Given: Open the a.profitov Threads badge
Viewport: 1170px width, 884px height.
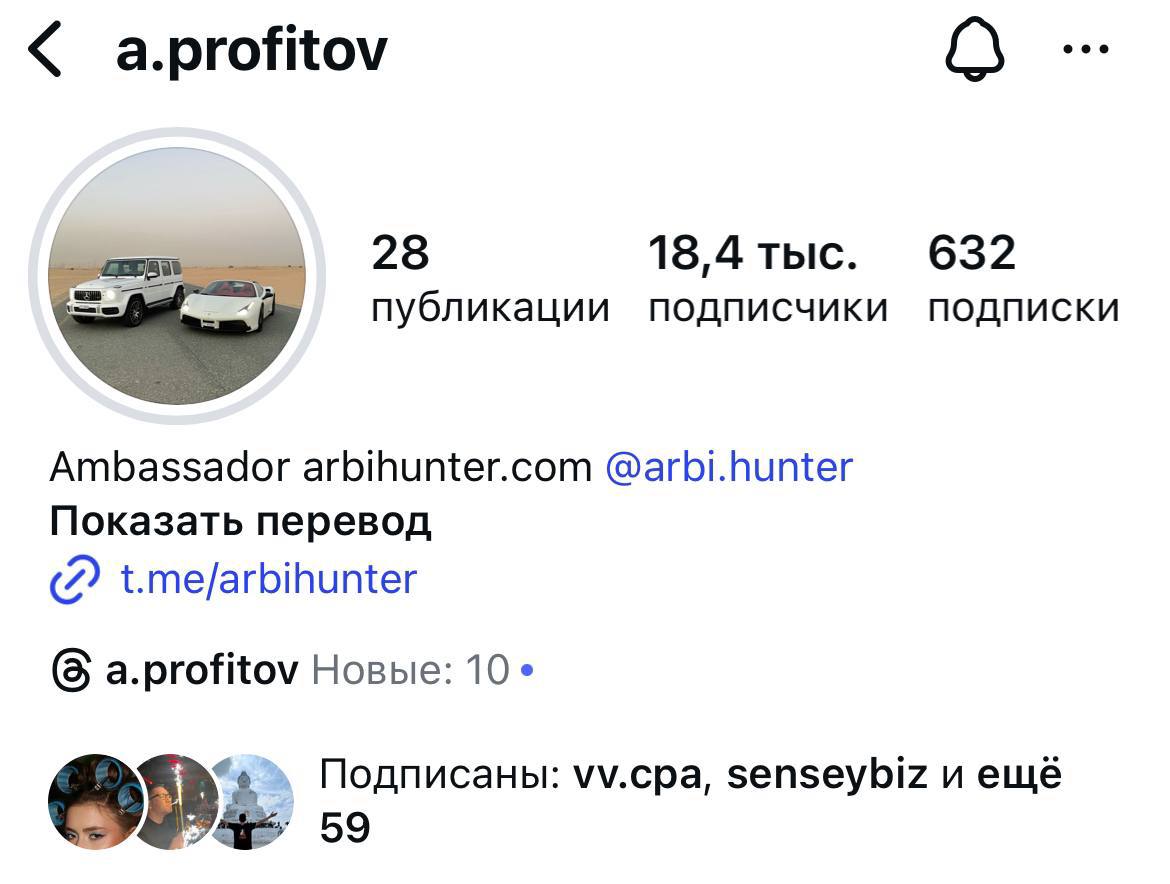Looking at the screenshot, I should [x=200, y=669].
